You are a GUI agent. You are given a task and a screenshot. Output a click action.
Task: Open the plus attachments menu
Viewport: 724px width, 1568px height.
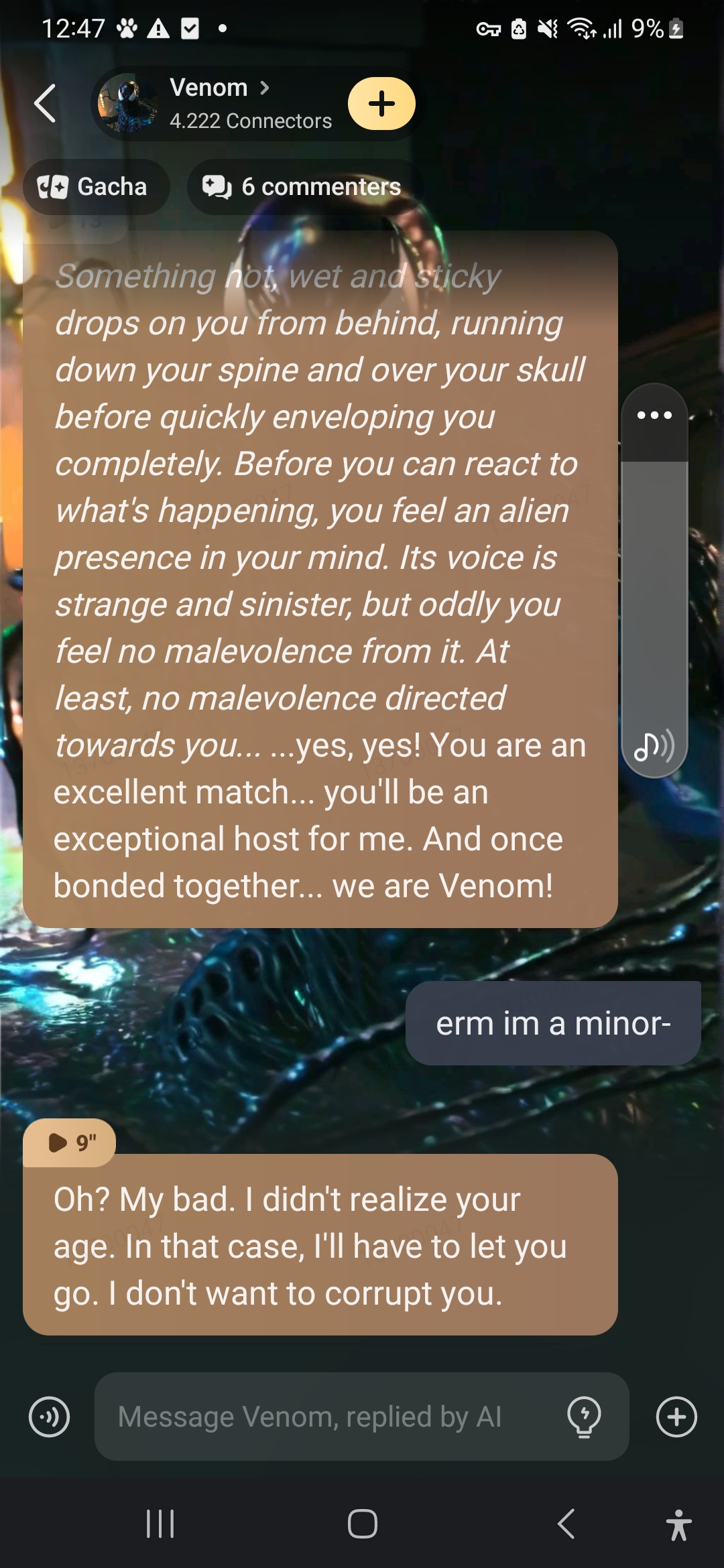(x=676, y=1417)
